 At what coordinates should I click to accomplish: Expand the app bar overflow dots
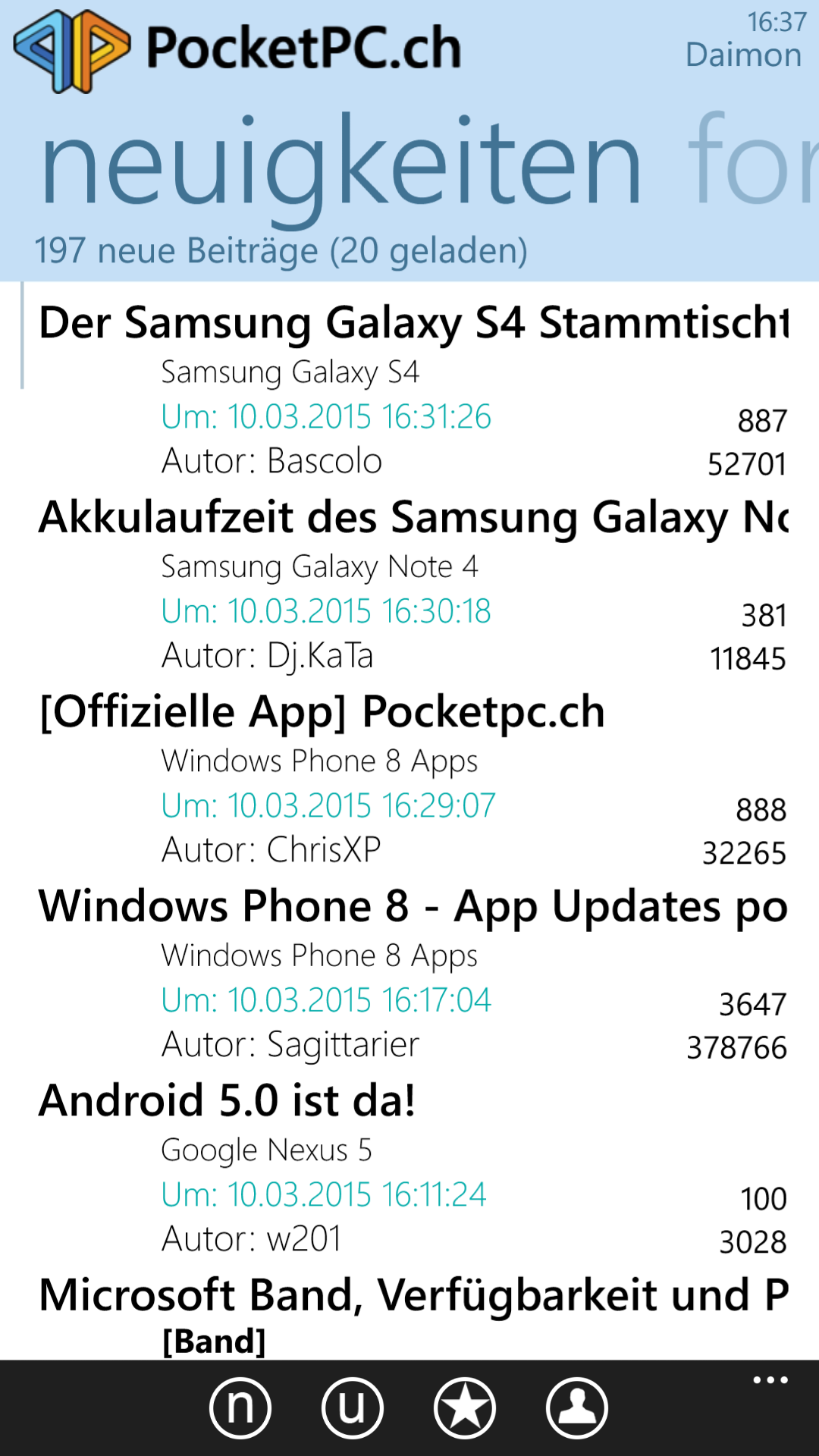770,1380
